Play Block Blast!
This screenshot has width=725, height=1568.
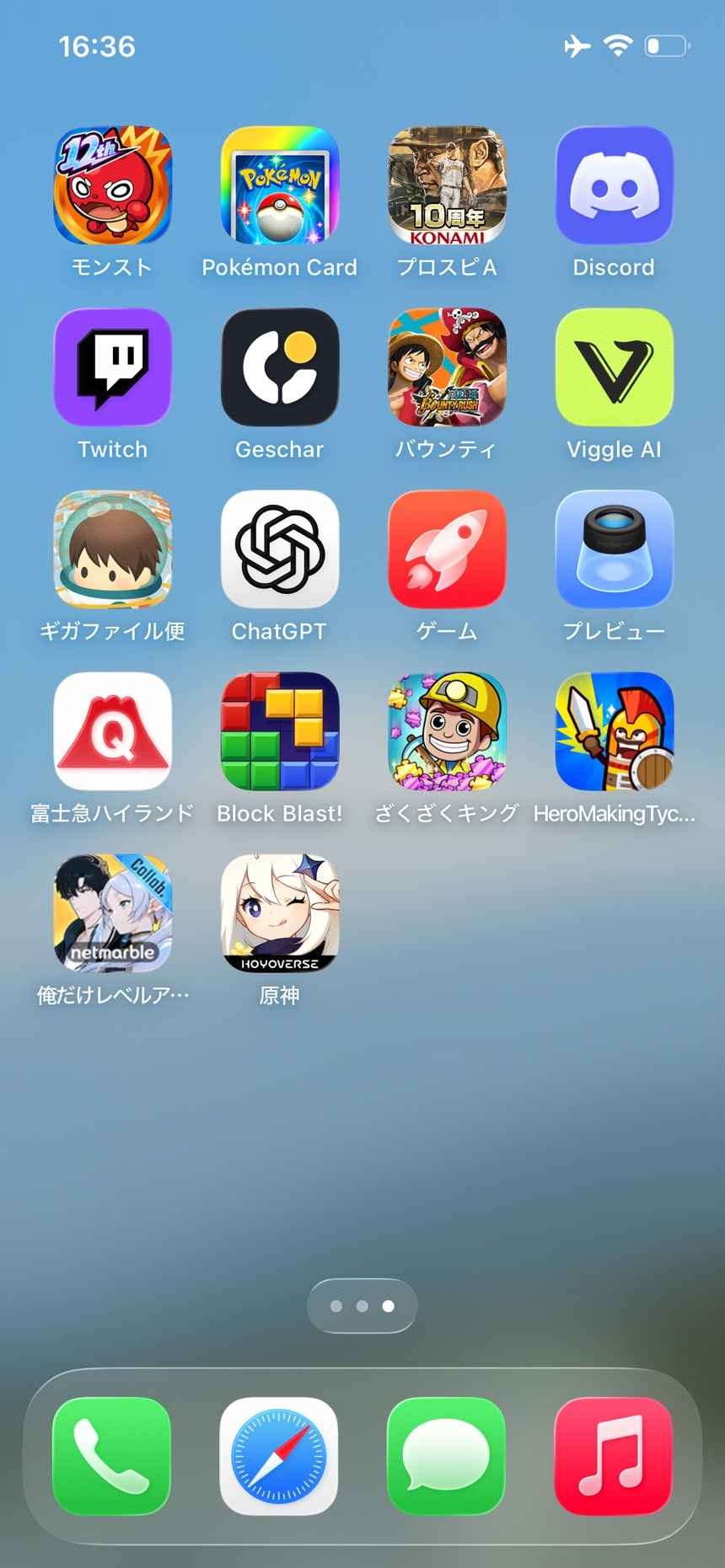tap(279, 731)
